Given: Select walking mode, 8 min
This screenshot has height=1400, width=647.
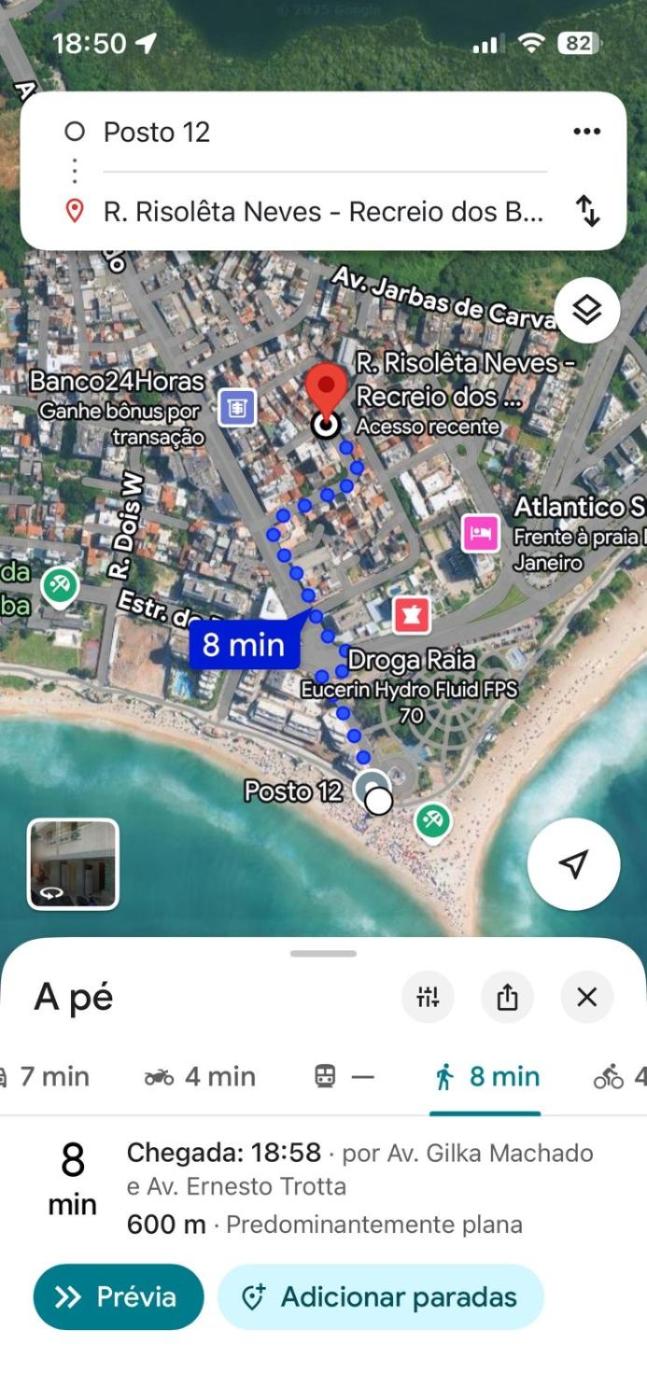Looking at the screenshot, I should 487,1077.
